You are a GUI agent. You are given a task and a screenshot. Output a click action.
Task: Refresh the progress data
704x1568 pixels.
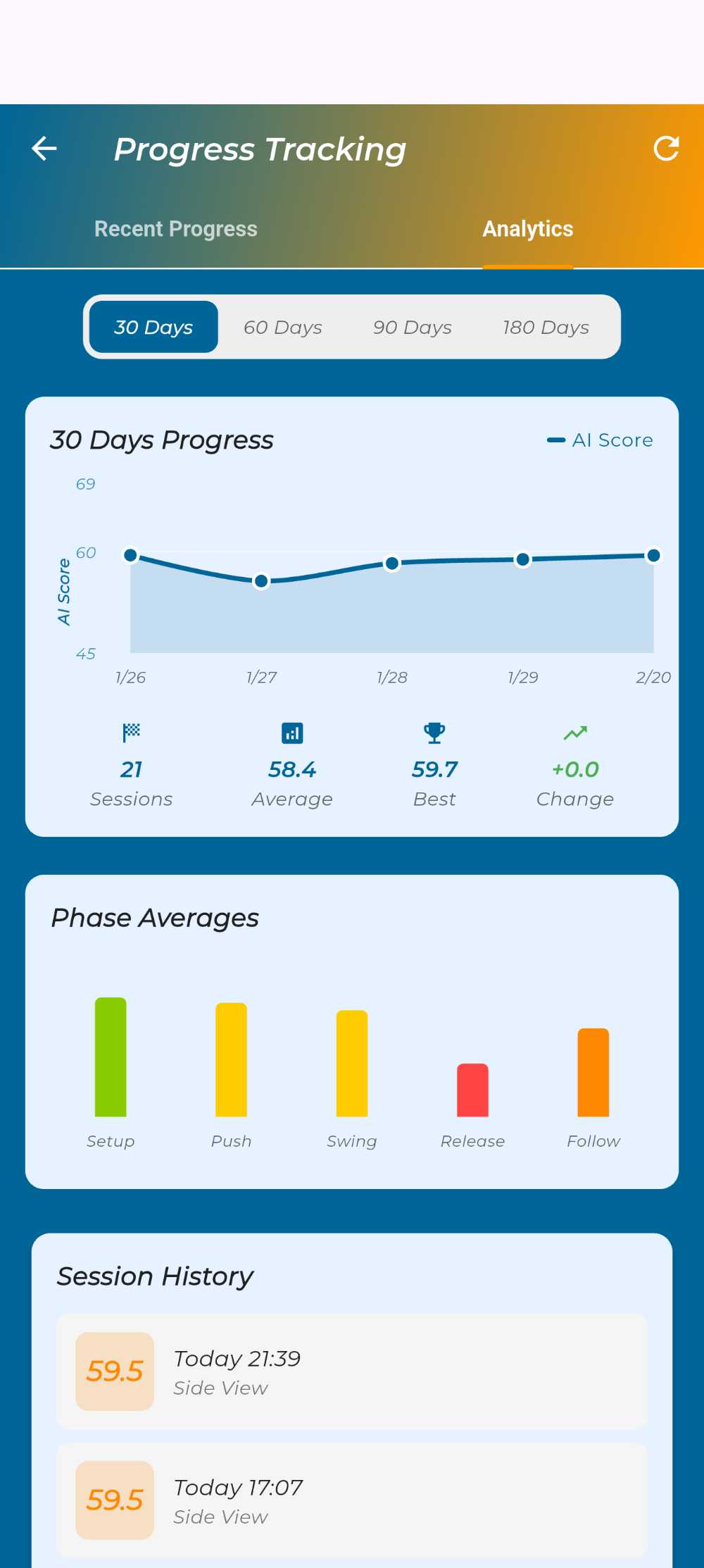point(667,148)
